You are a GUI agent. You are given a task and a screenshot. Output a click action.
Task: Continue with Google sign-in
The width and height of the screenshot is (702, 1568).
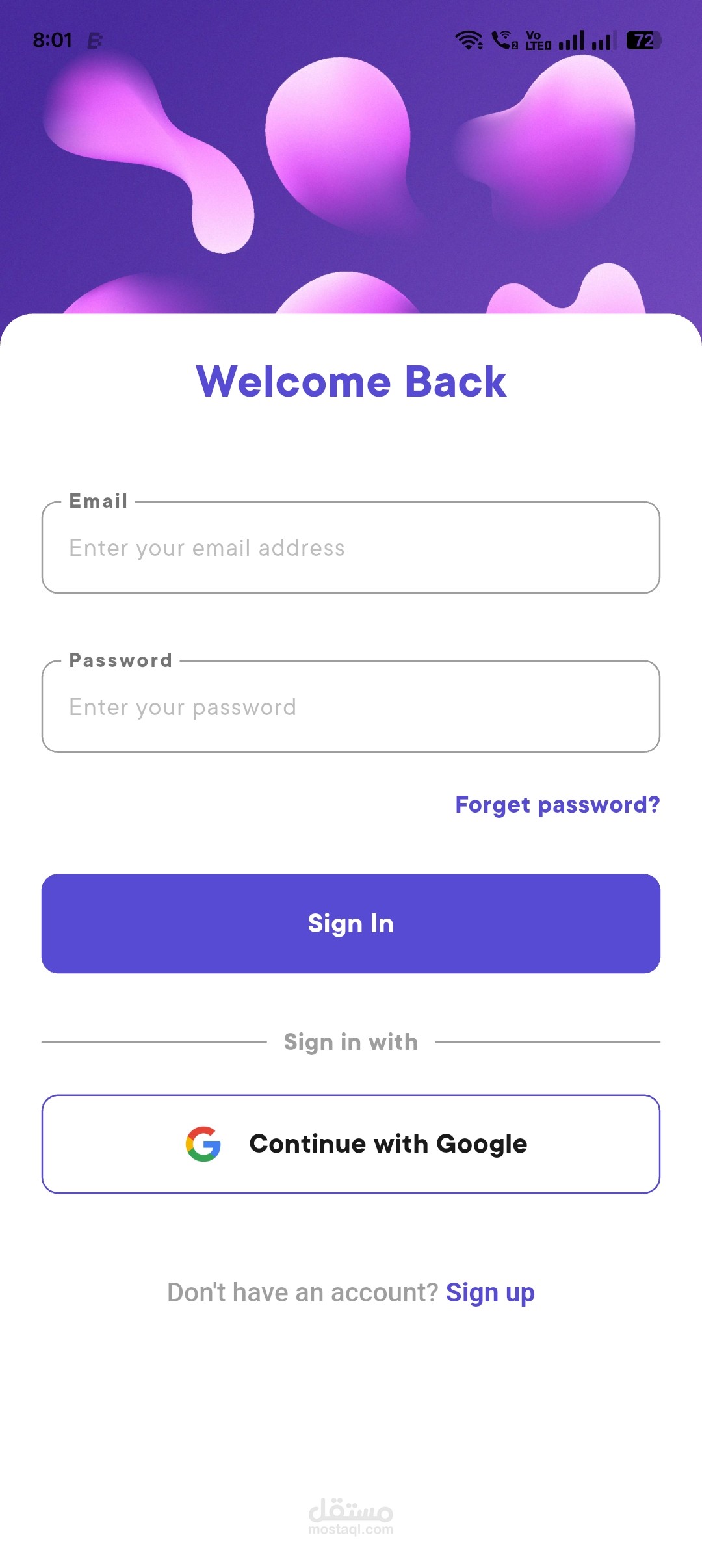click(351, 1144)
